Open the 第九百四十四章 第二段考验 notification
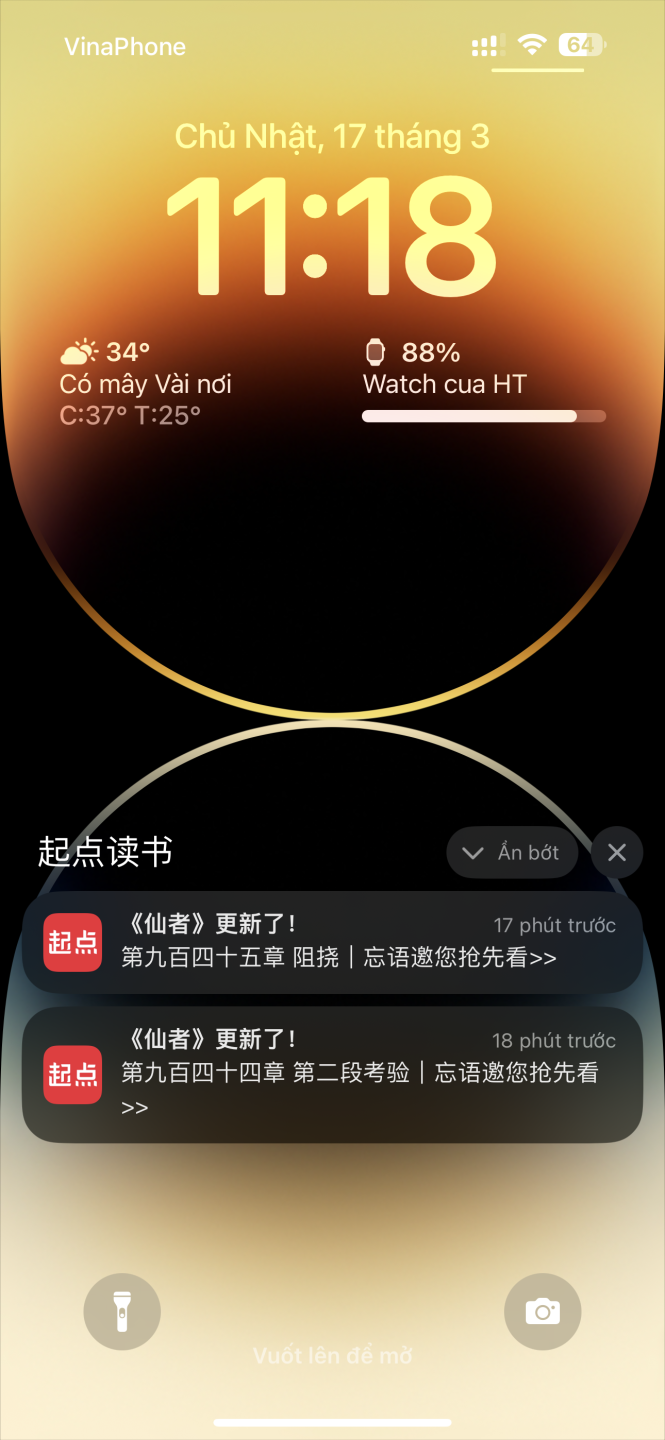The height and width of the screenshot is (1440, 665). coord(332,1075)
